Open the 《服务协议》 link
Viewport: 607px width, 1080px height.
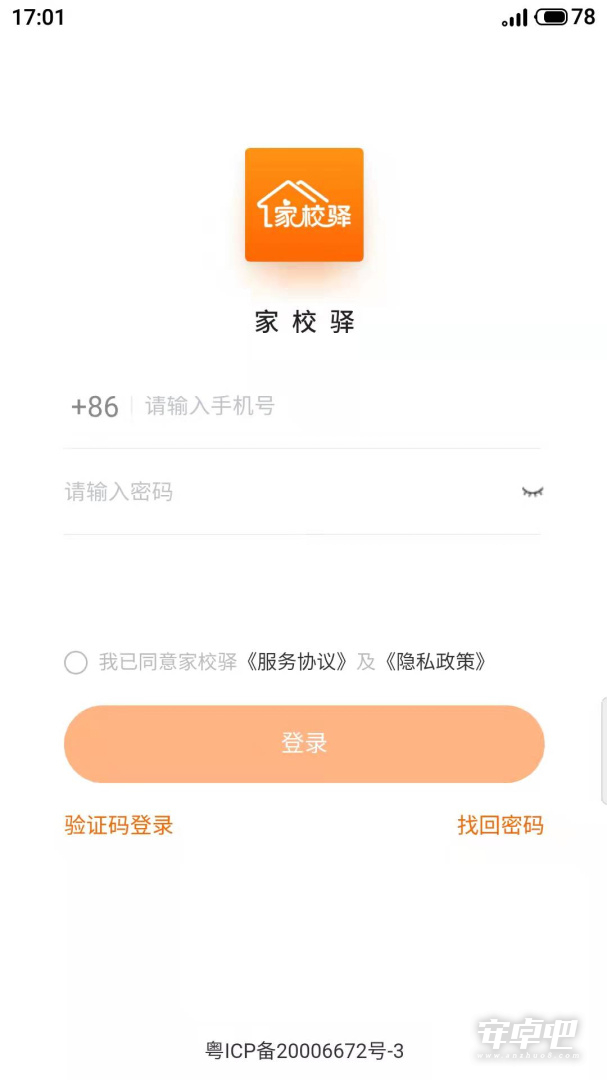point(298,662)
